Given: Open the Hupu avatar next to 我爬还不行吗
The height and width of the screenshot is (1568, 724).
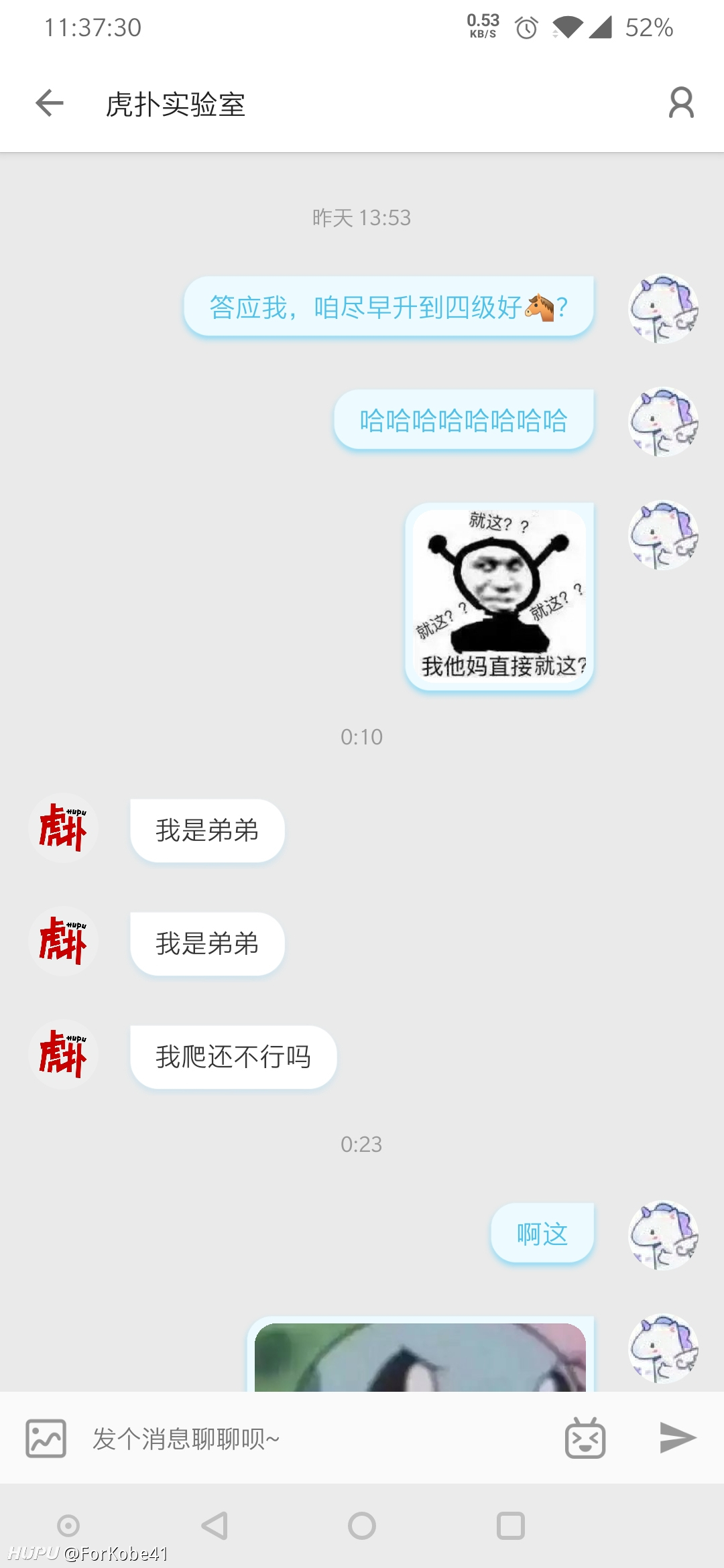Looking at the screenshot, I should click(x=63, y=1055).
